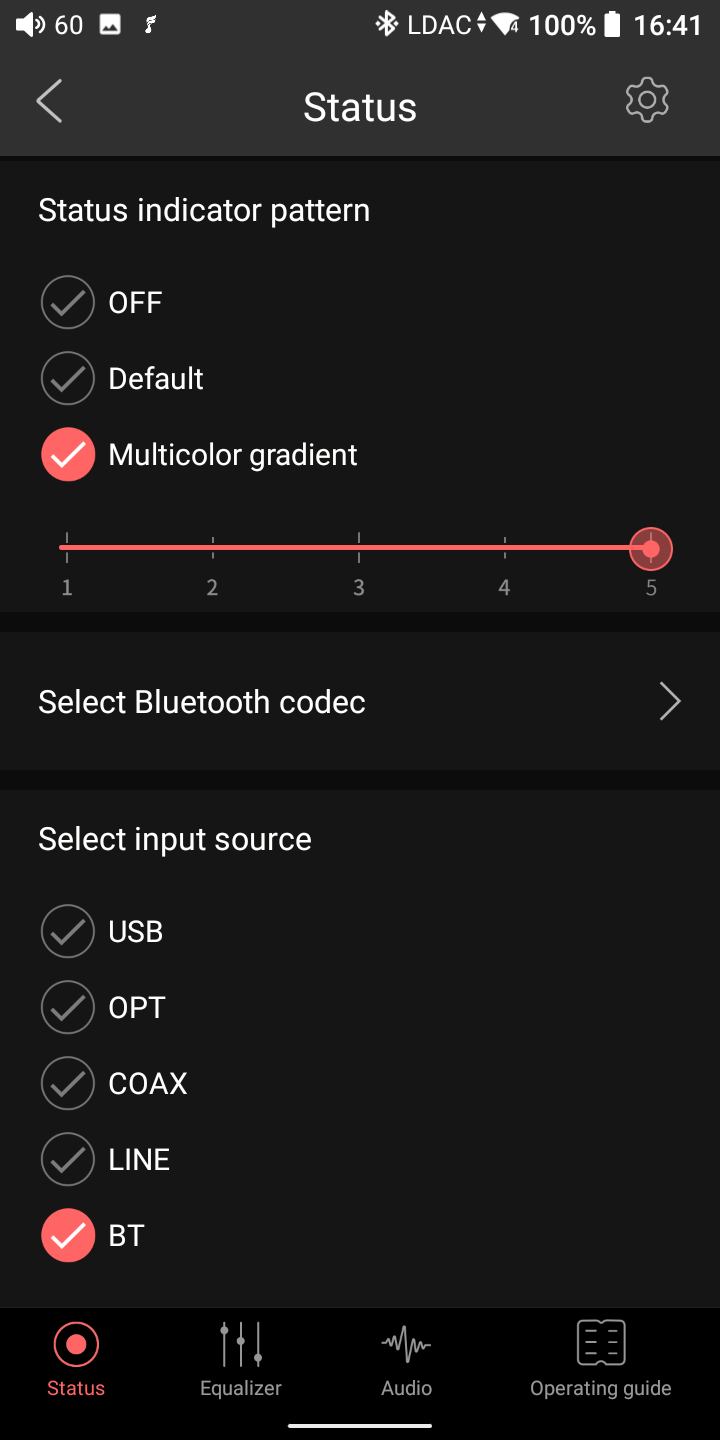
Task: Select the Multicolor gradient pattern
Action: click(x=68, y=455)
